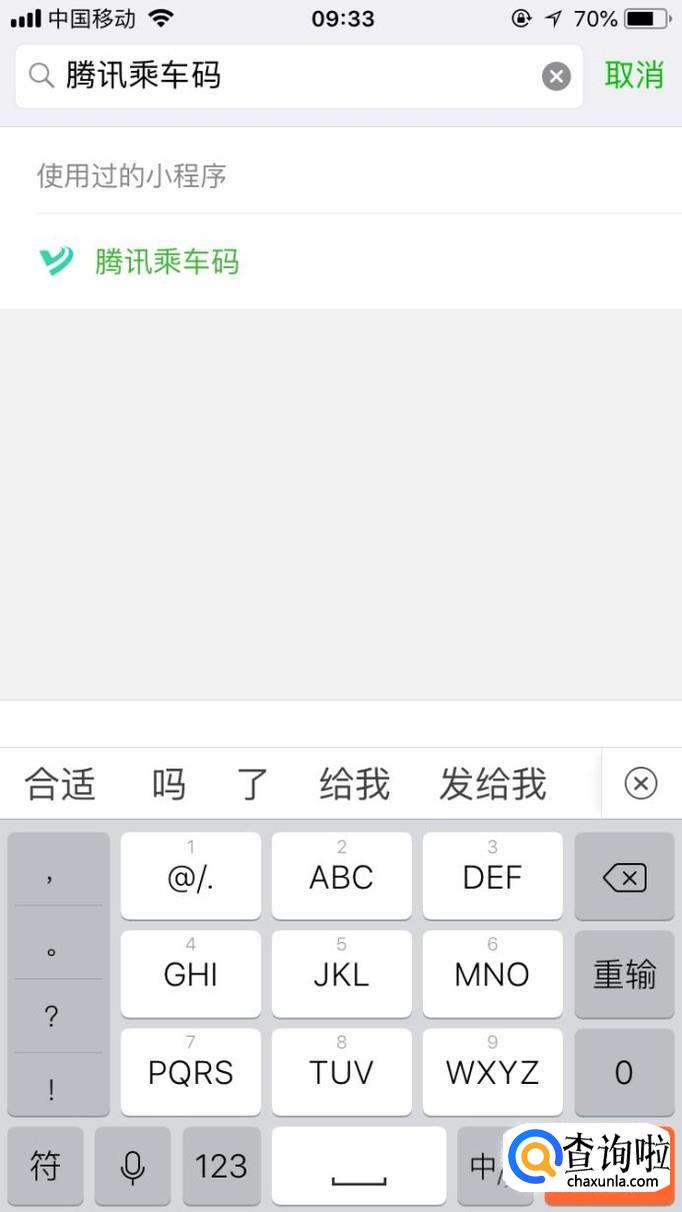This screenshot has height=1212, width=682.
Task: Start voice input with the microphone key
Action: (133, 1166)
